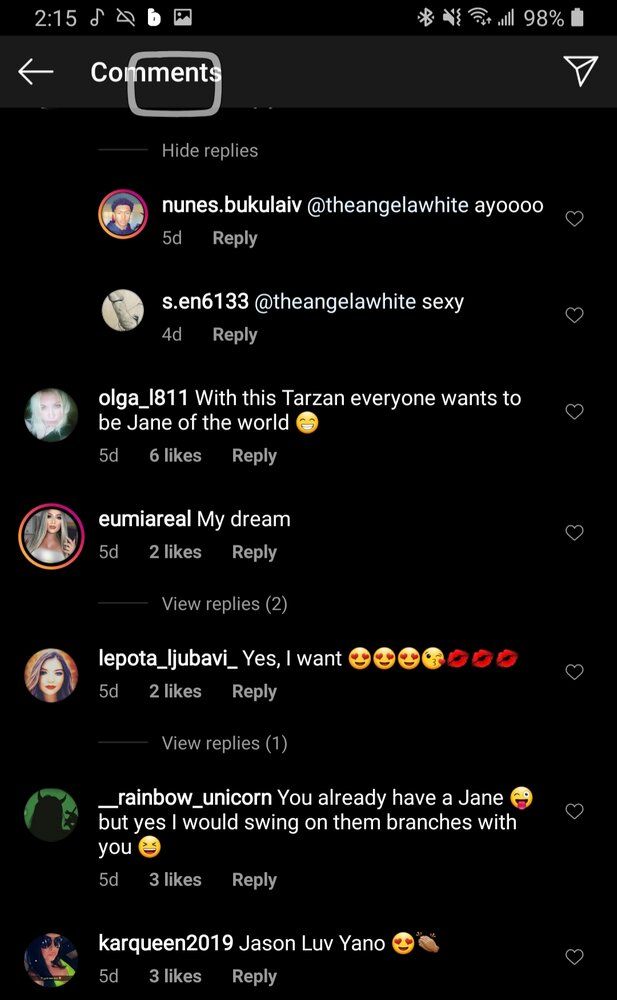Like eumiareal's My dream comment
This screenshot has height=1000, width=617.
click(x=574, y=533)
